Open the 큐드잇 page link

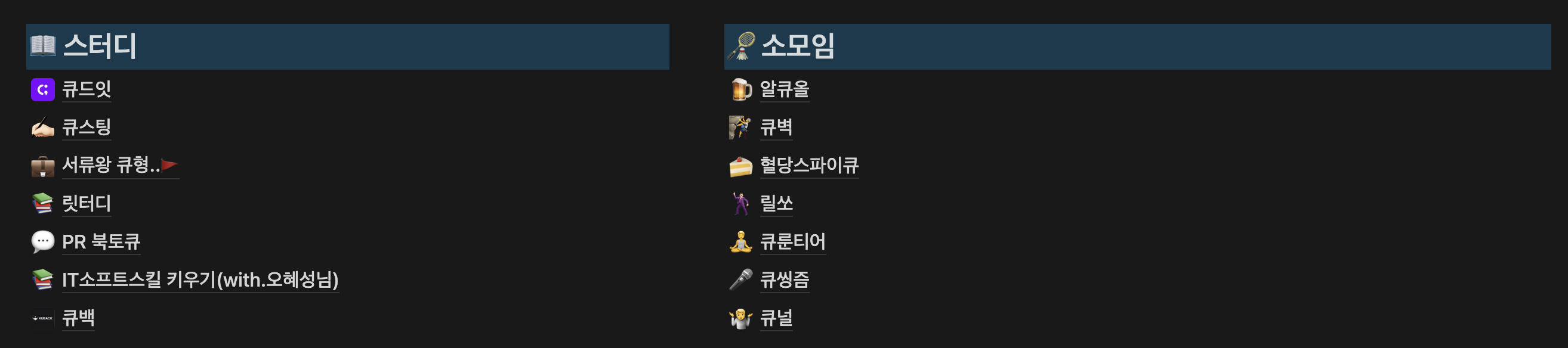(x=86, y=89)
